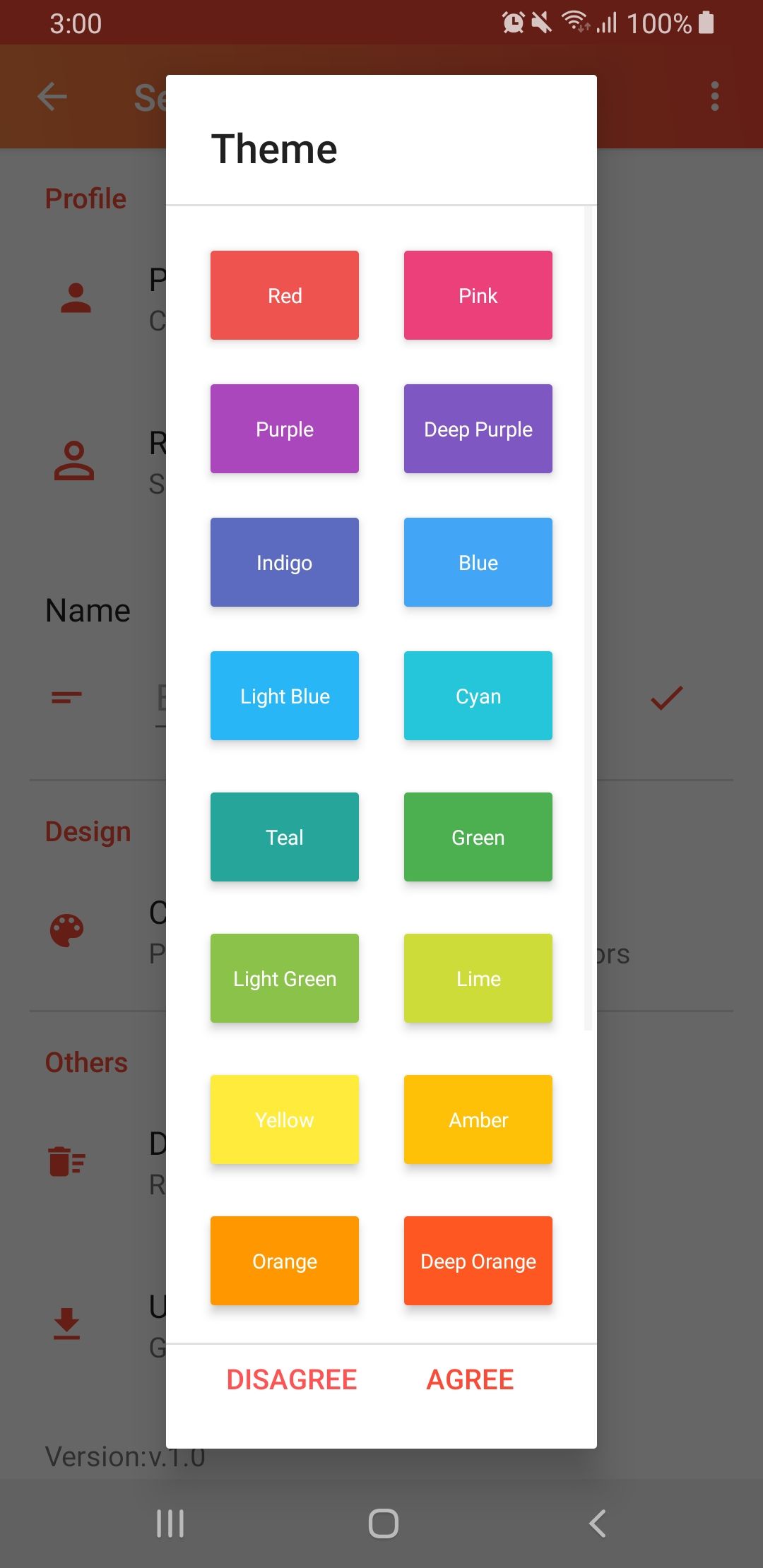Confirm theme with AGREE button
The width and height of the screenshot is (763, 1568).
(x=471, y=1379)
